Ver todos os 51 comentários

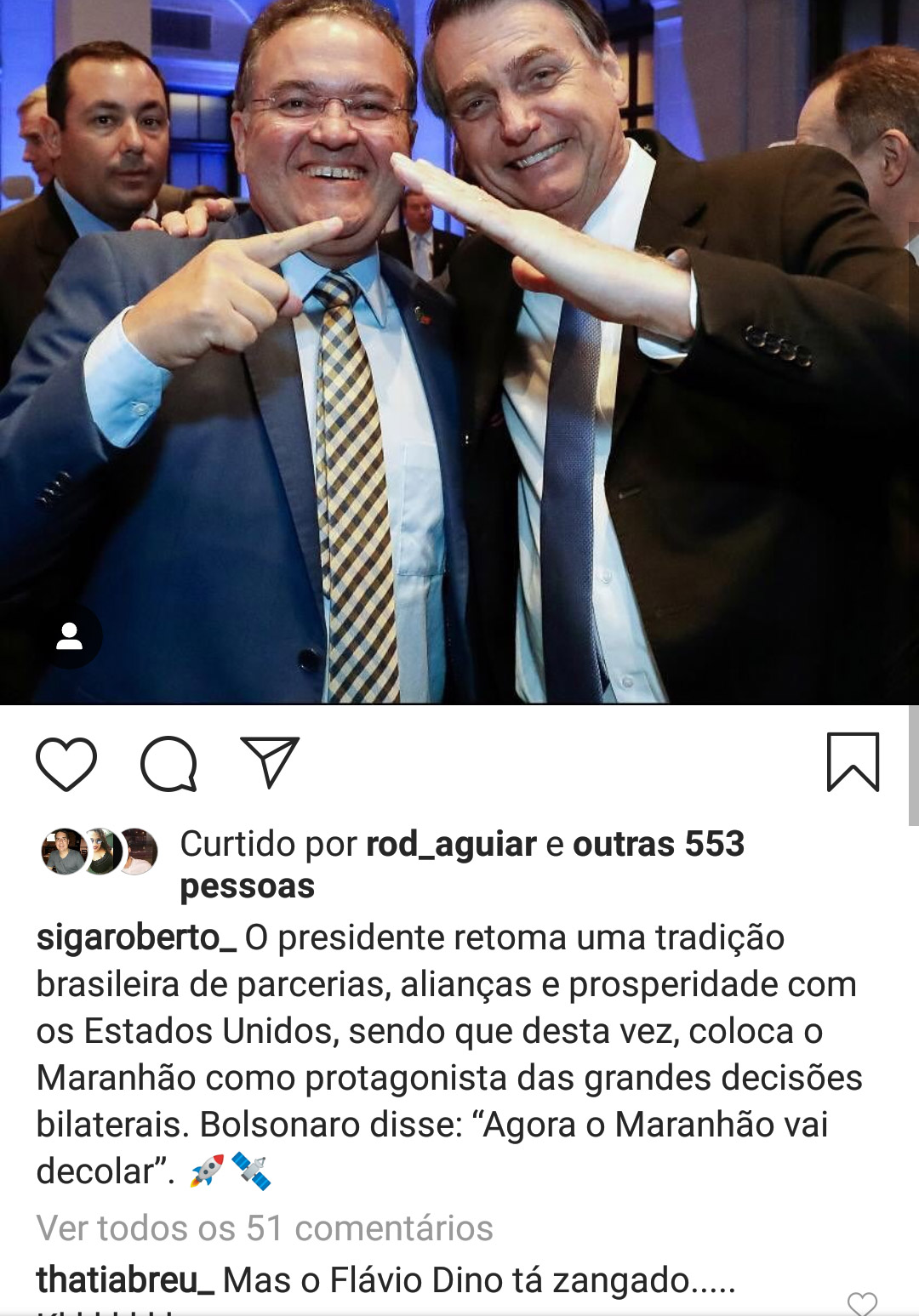click(x=265, y=1228)
